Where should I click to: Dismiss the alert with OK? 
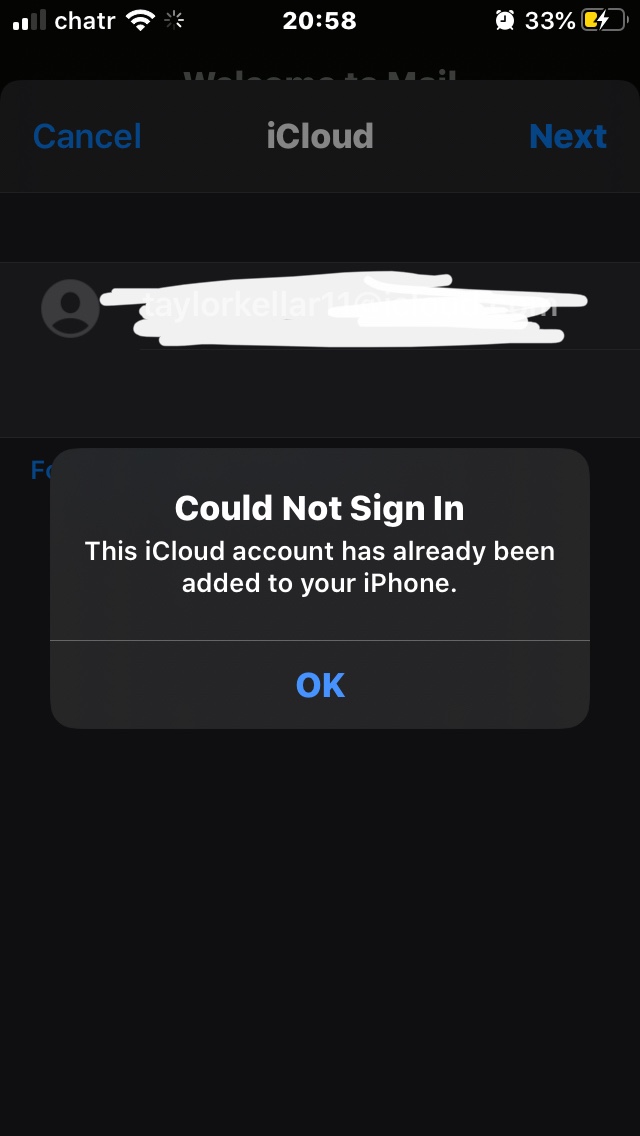pyautogui.click(x=320, y=685)
